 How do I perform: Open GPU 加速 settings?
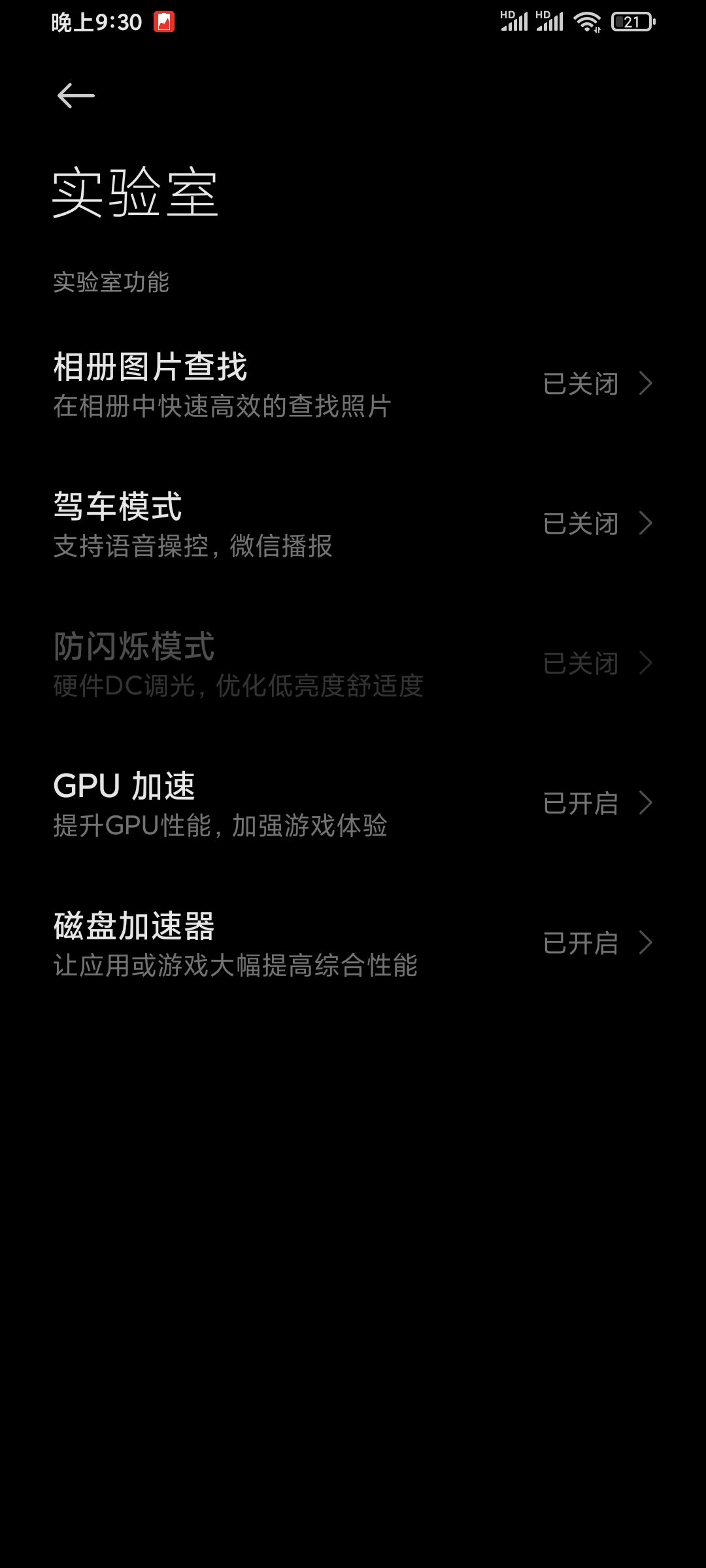353,804
